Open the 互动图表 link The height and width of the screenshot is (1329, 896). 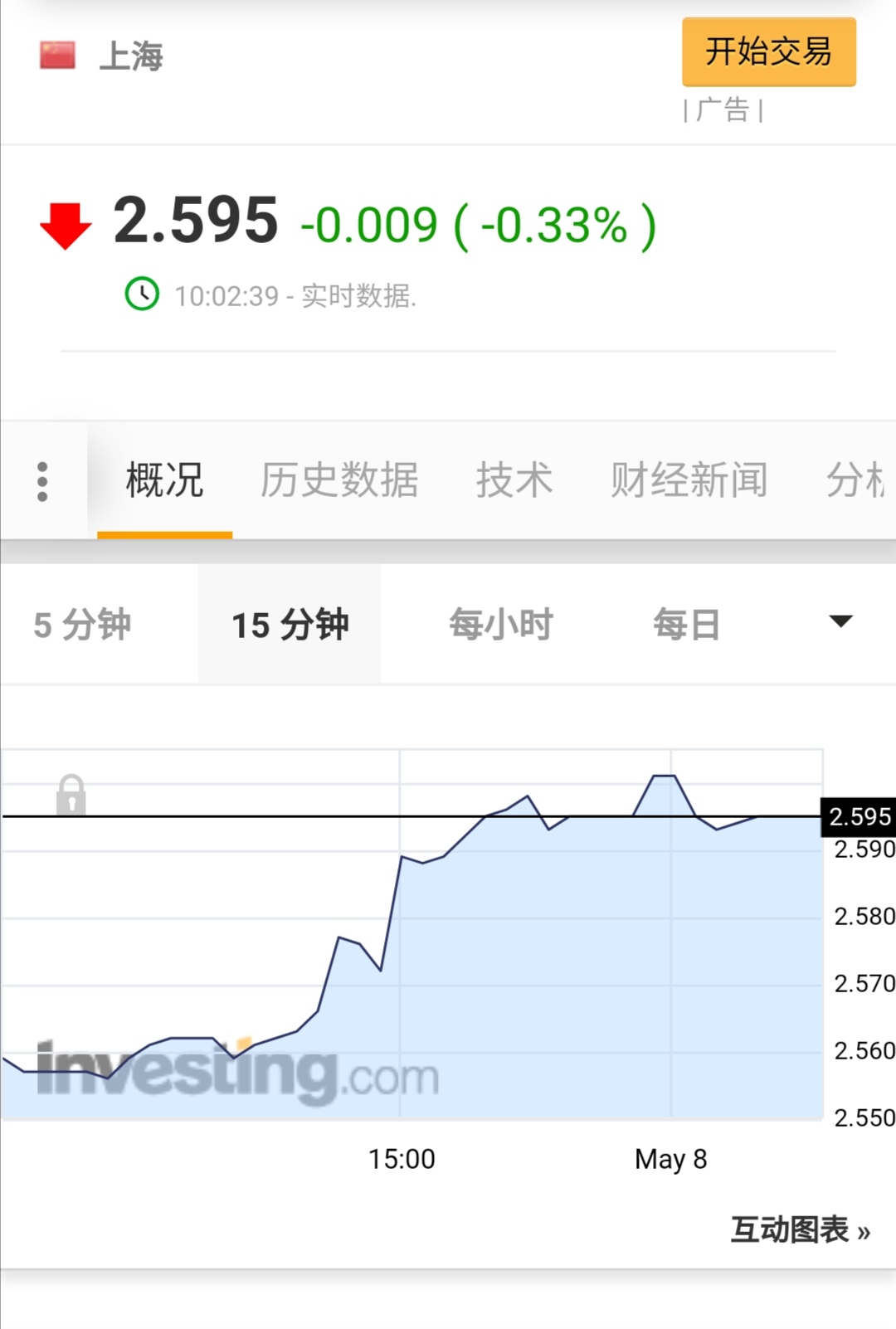pyautogui.click(x=800, y=1229)
